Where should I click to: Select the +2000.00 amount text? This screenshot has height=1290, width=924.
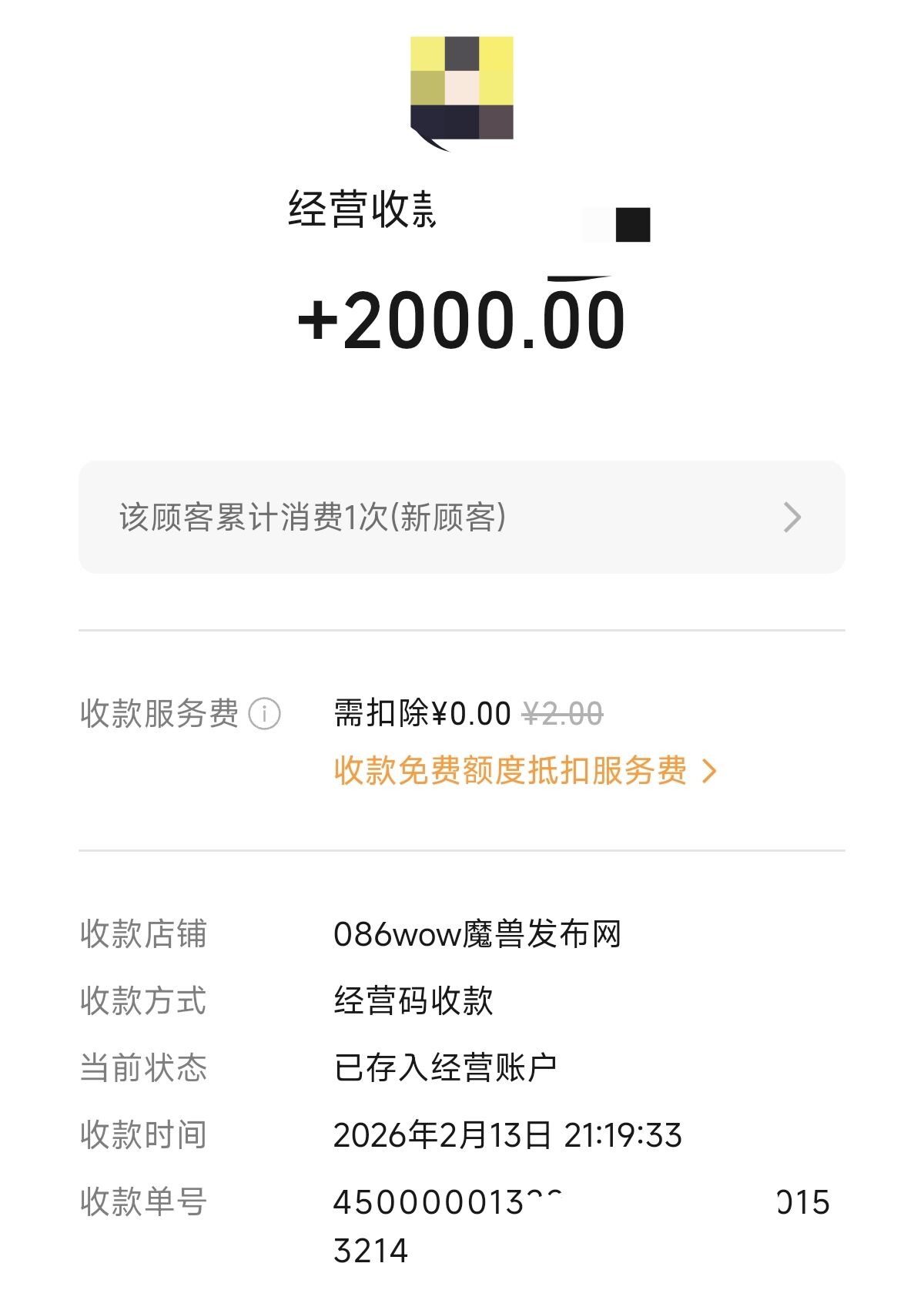pos(462,320)
